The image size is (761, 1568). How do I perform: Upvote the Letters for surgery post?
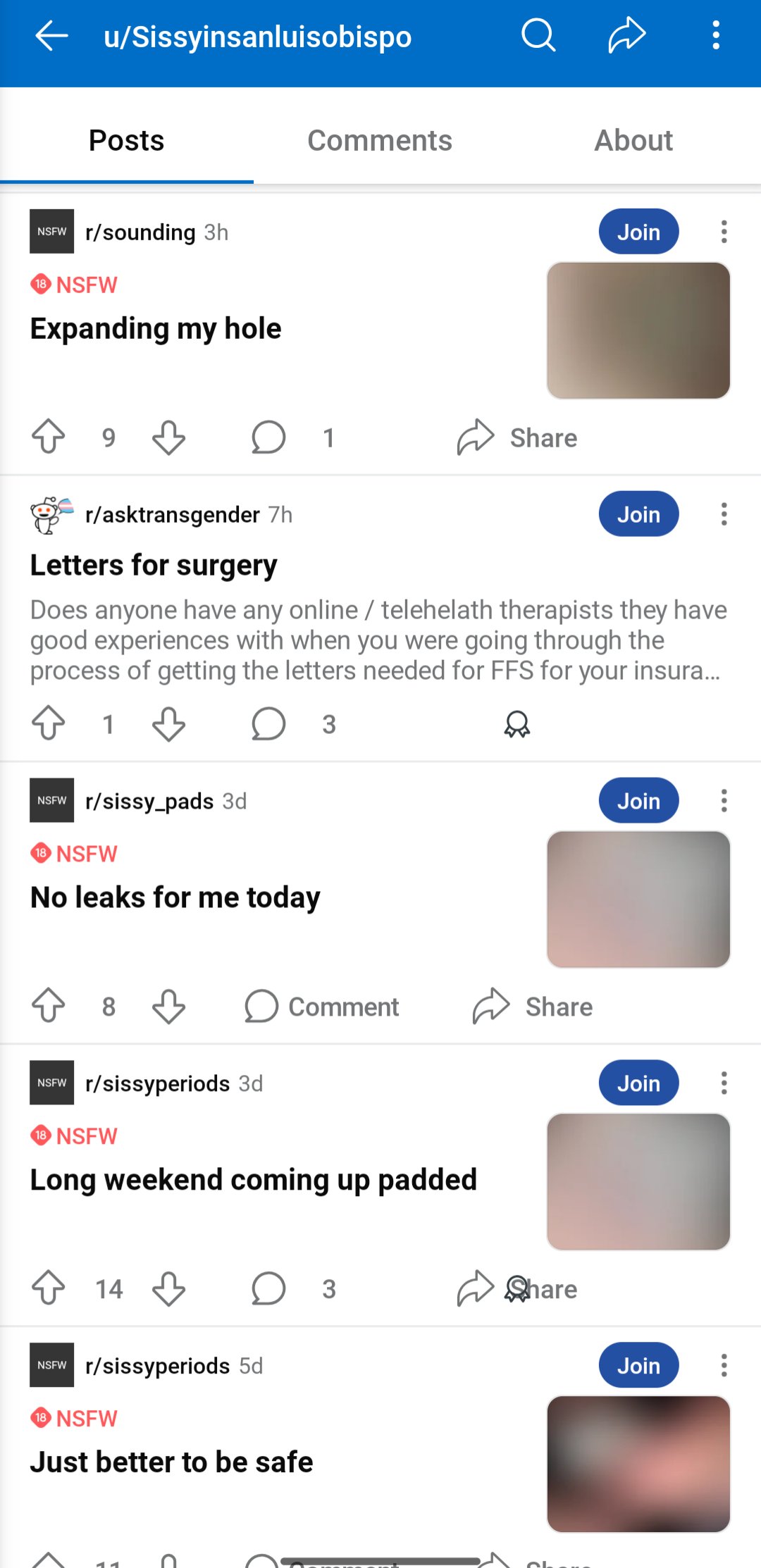(x=49, y=723)
